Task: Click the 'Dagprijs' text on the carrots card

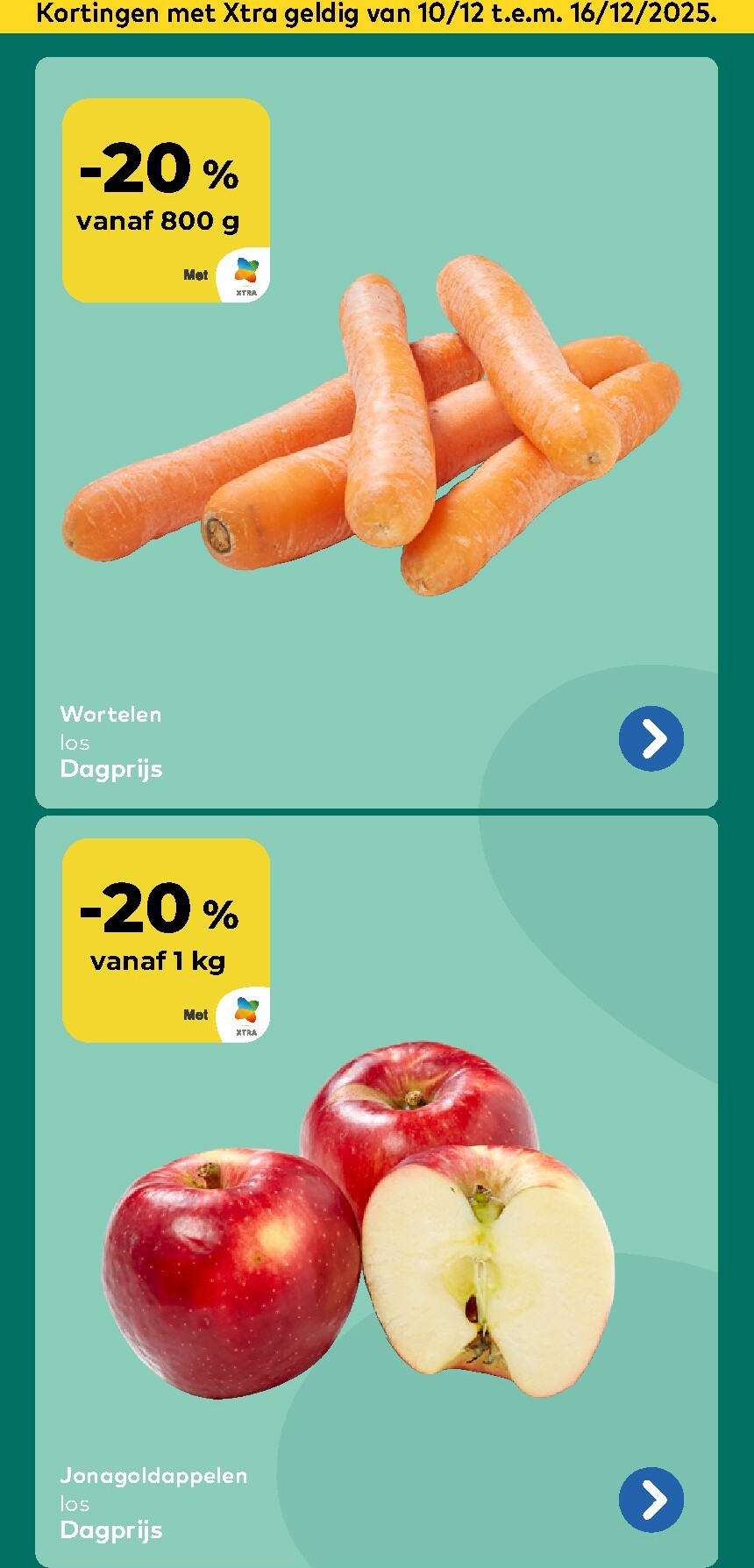Action: [111, 768]
